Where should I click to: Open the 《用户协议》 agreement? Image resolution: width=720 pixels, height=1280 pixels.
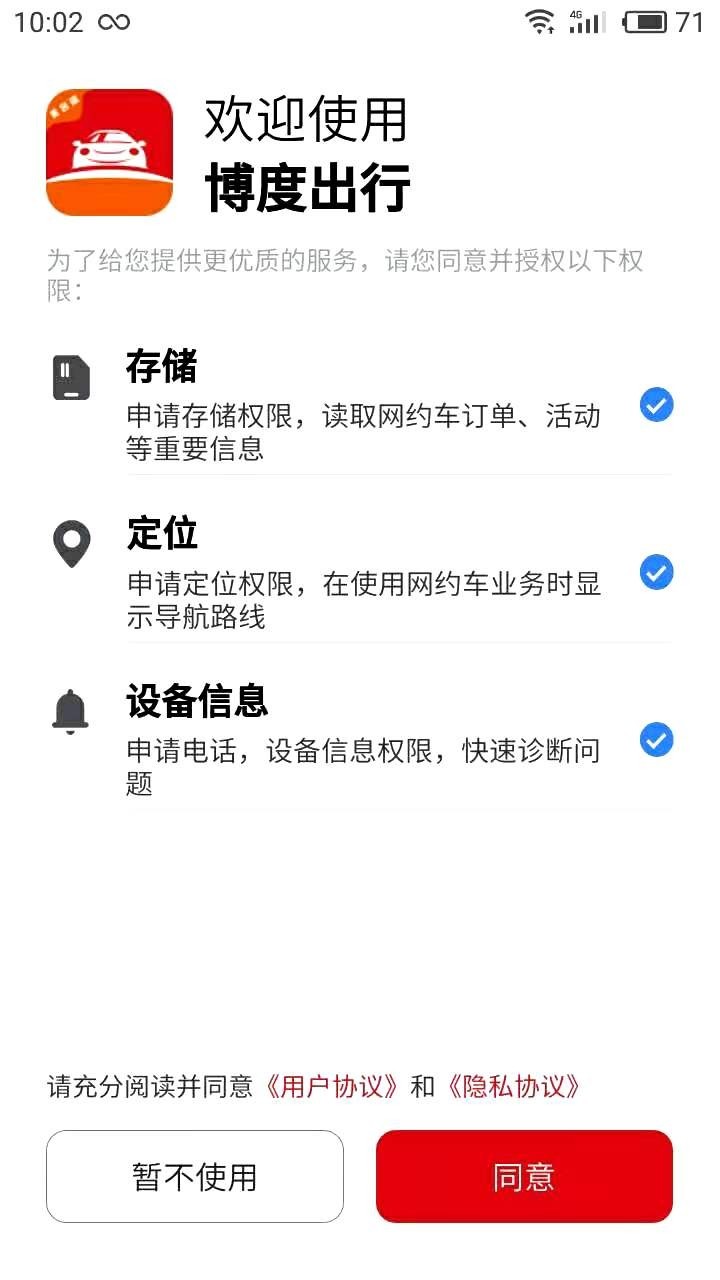tap(330, 1086)
